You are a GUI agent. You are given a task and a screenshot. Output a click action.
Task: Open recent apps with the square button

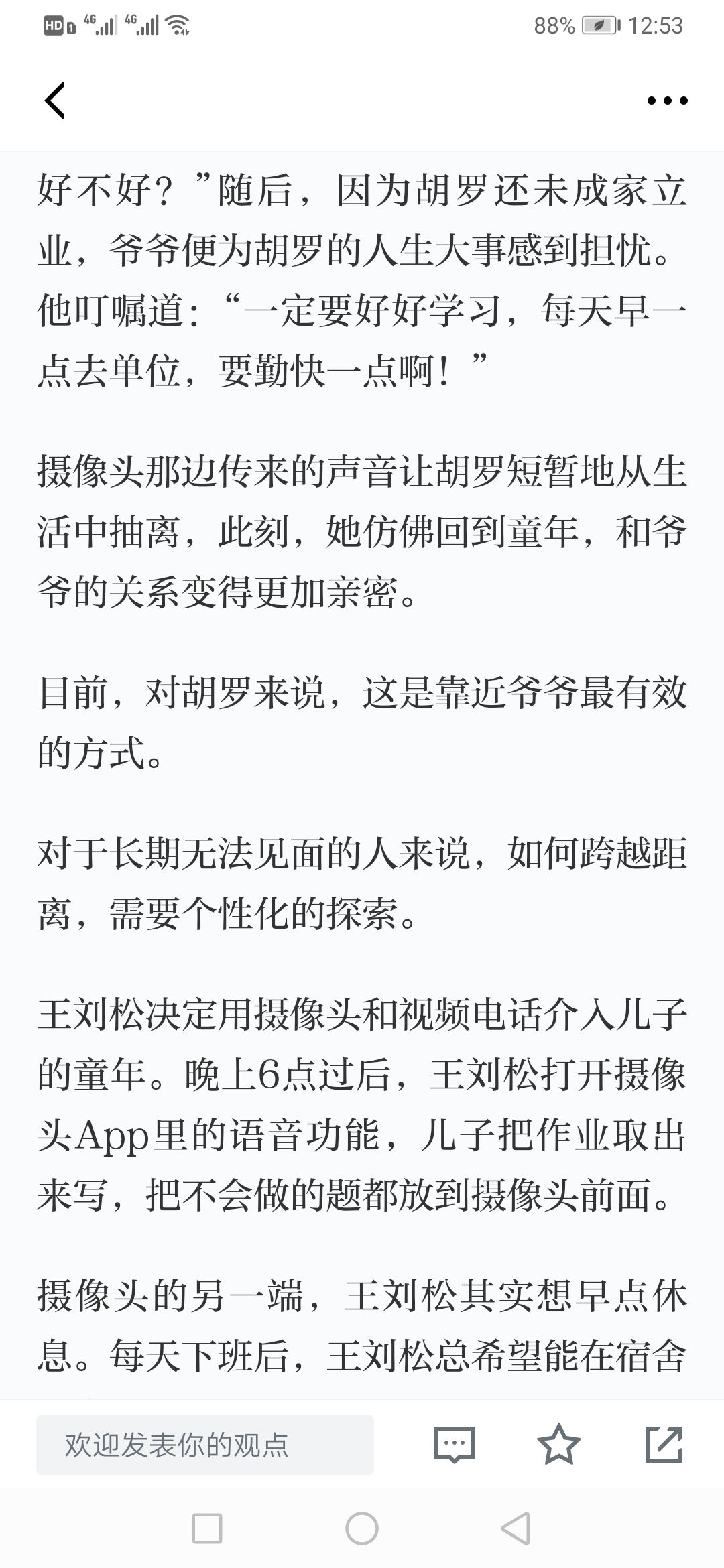(207, 1528)
